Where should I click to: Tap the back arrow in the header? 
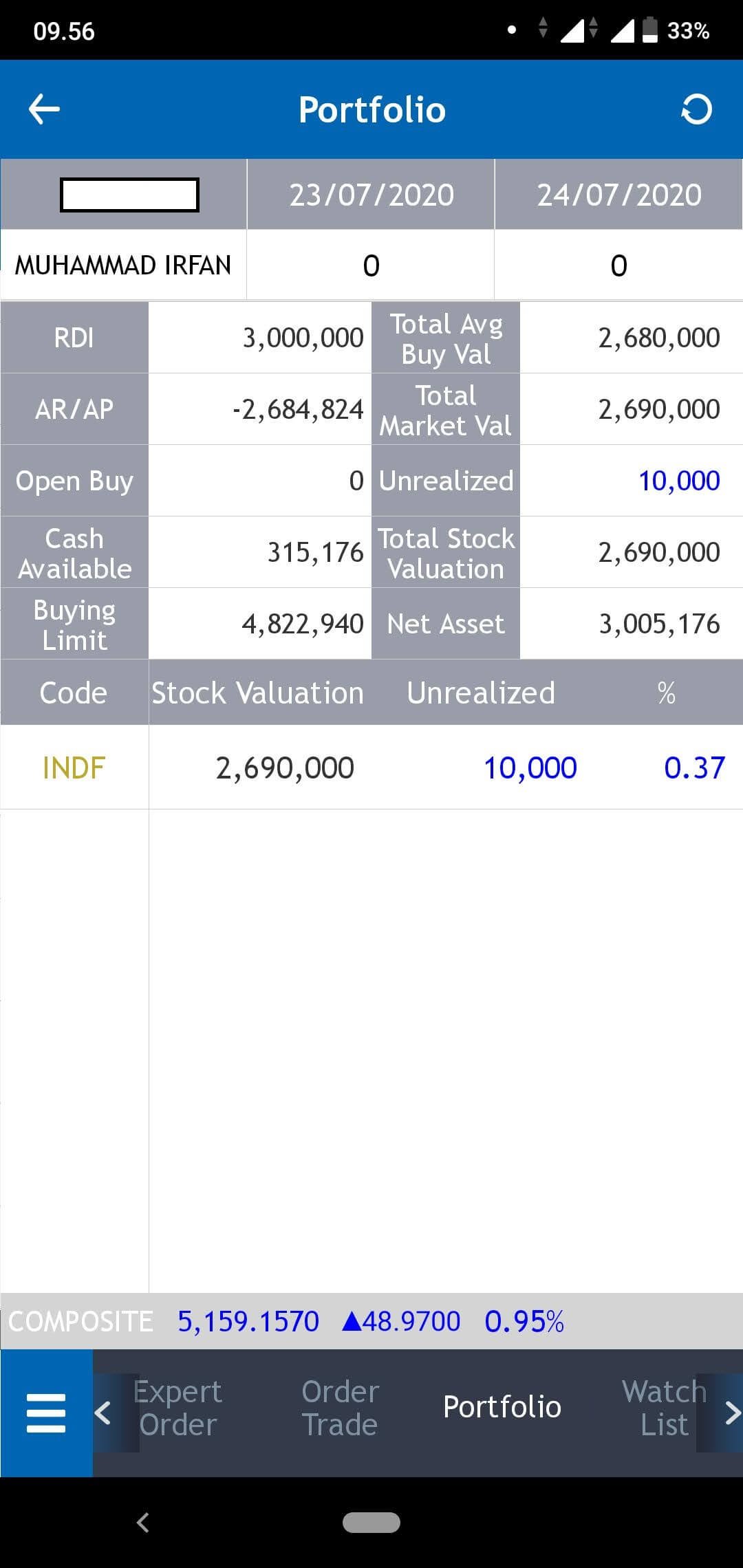(x=43, y=109)
